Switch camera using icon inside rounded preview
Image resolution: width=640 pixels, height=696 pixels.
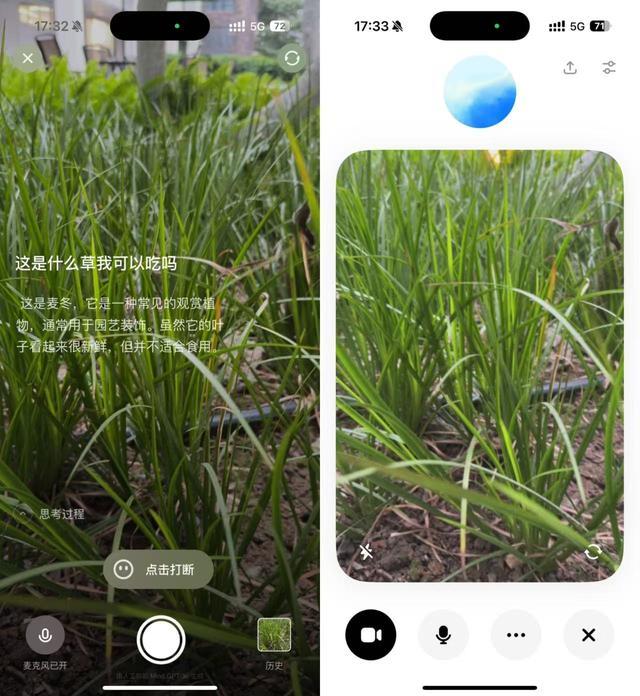[x=593, y=551]
